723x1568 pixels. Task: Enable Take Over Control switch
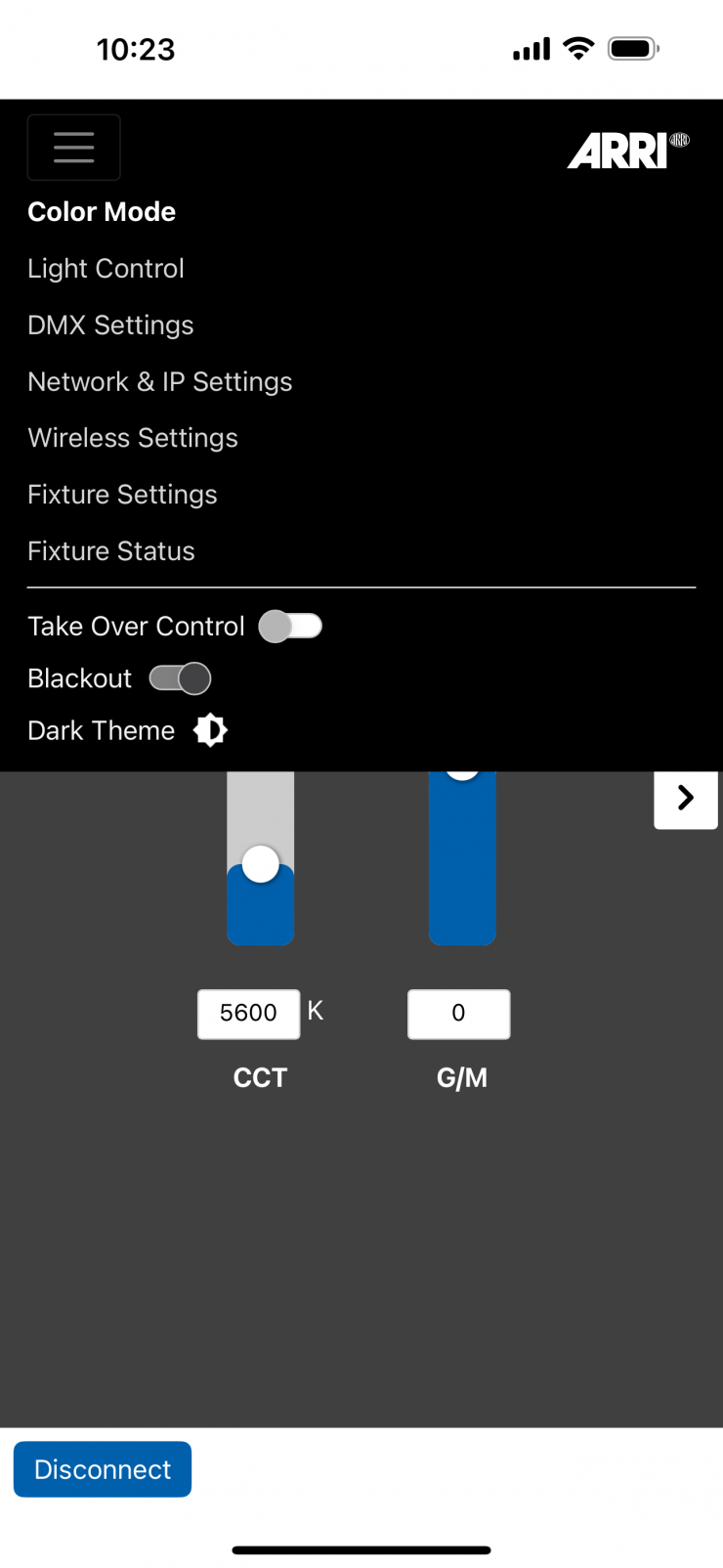tap(290, 627)
